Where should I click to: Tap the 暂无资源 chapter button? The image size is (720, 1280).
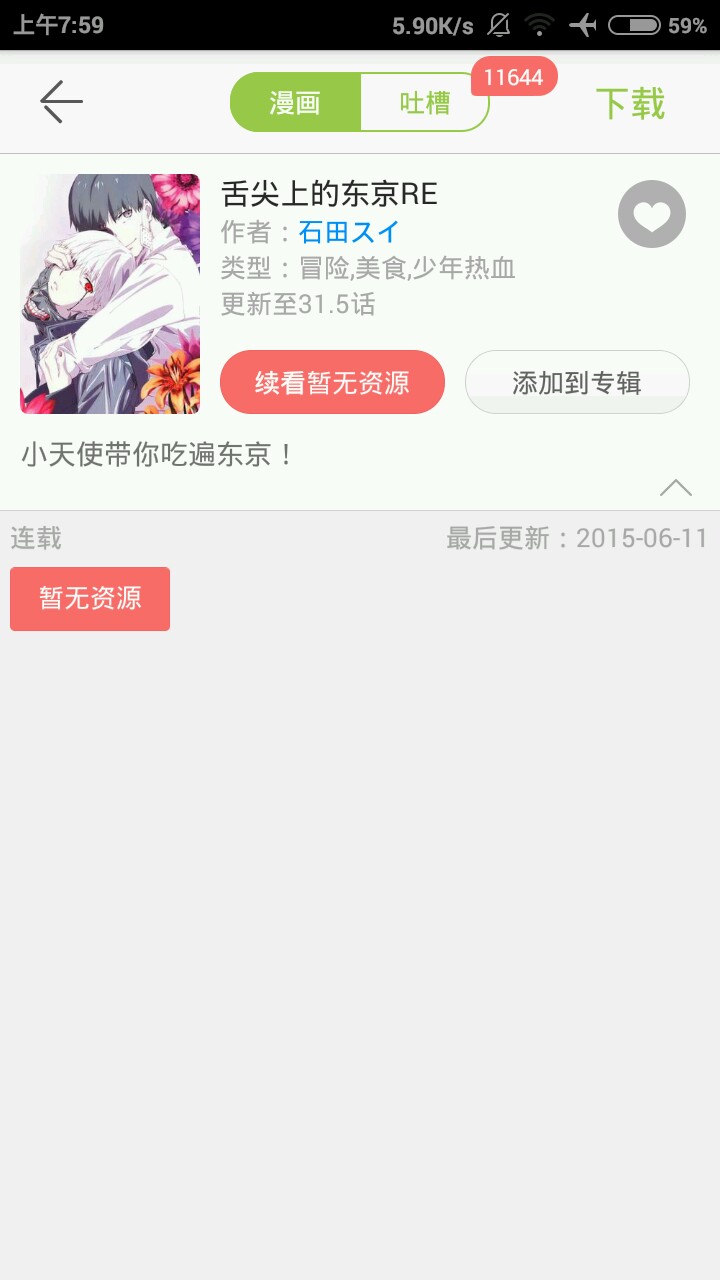(90, 598)
